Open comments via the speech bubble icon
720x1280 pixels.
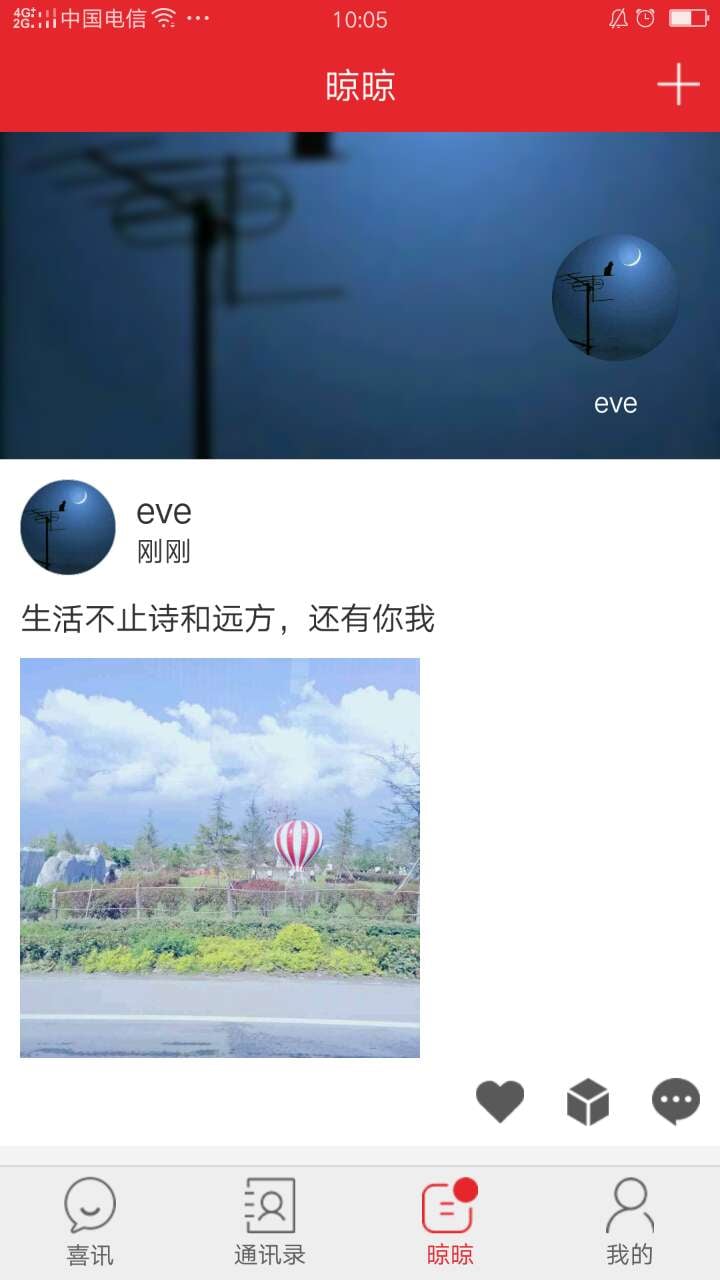(673, 1099)
